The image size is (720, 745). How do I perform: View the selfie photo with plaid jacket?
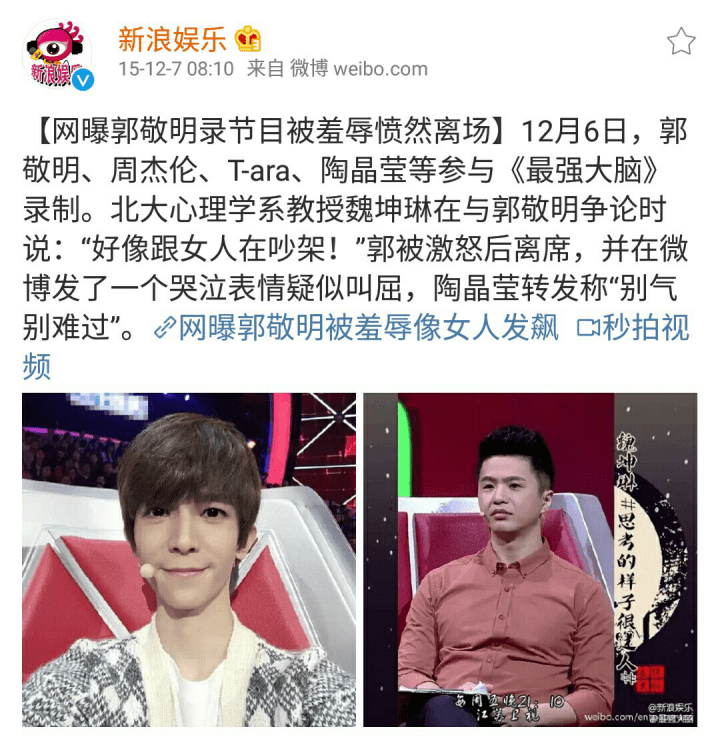189,559
